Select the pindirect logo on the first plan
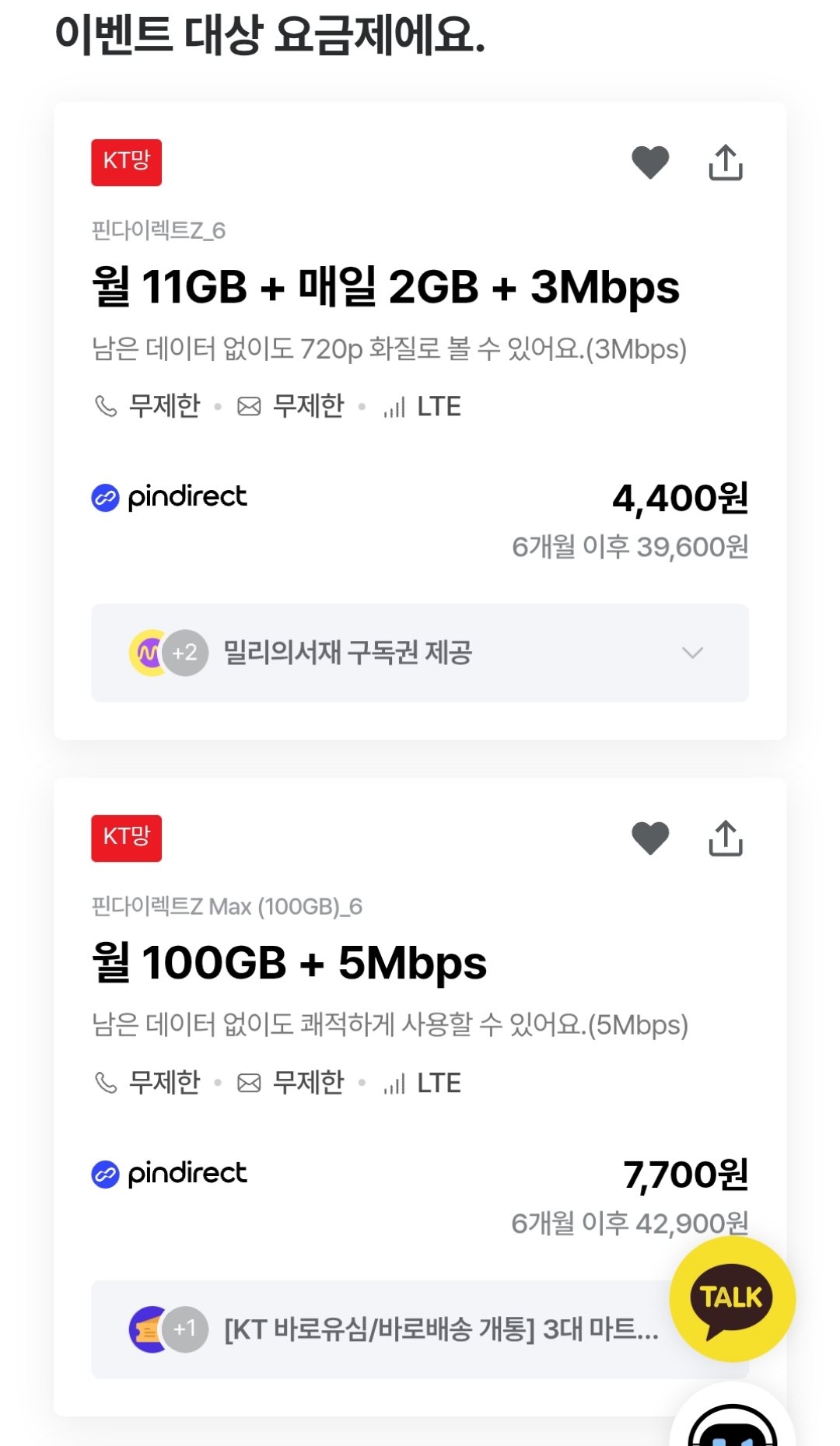Image resolution: width=840 pixels, height=1446 pixels. [x=168, y=498]
